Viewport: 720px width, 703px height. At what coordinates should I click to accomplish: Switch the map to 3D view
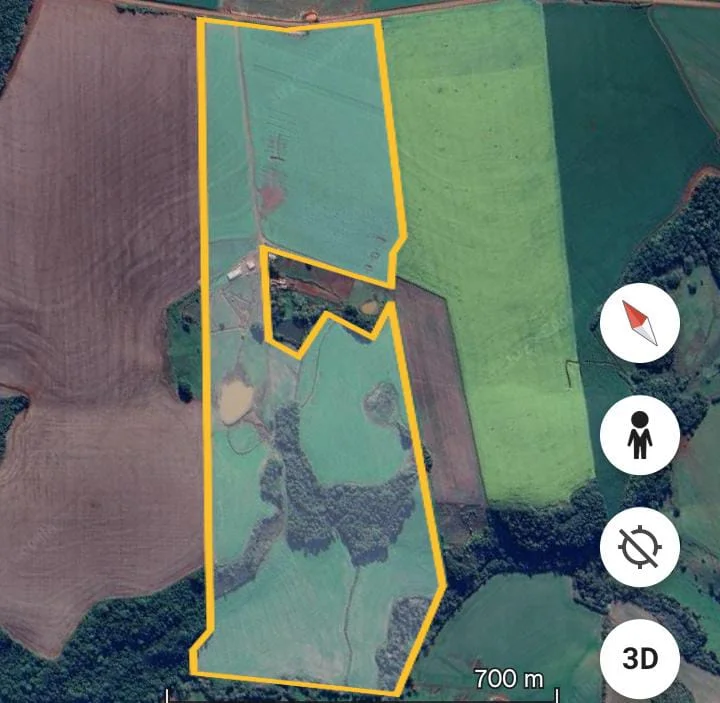(640, 659)
